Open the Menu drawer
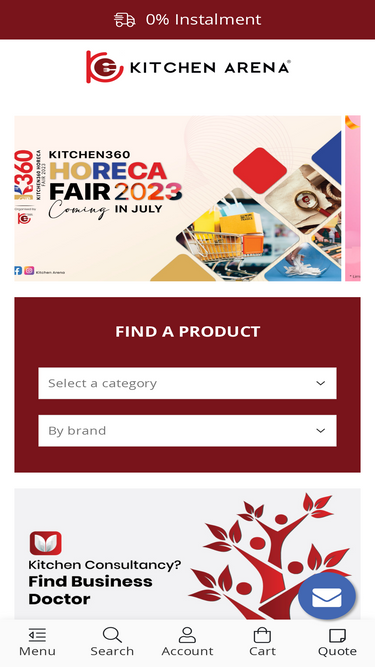 [x=37, y=642]
